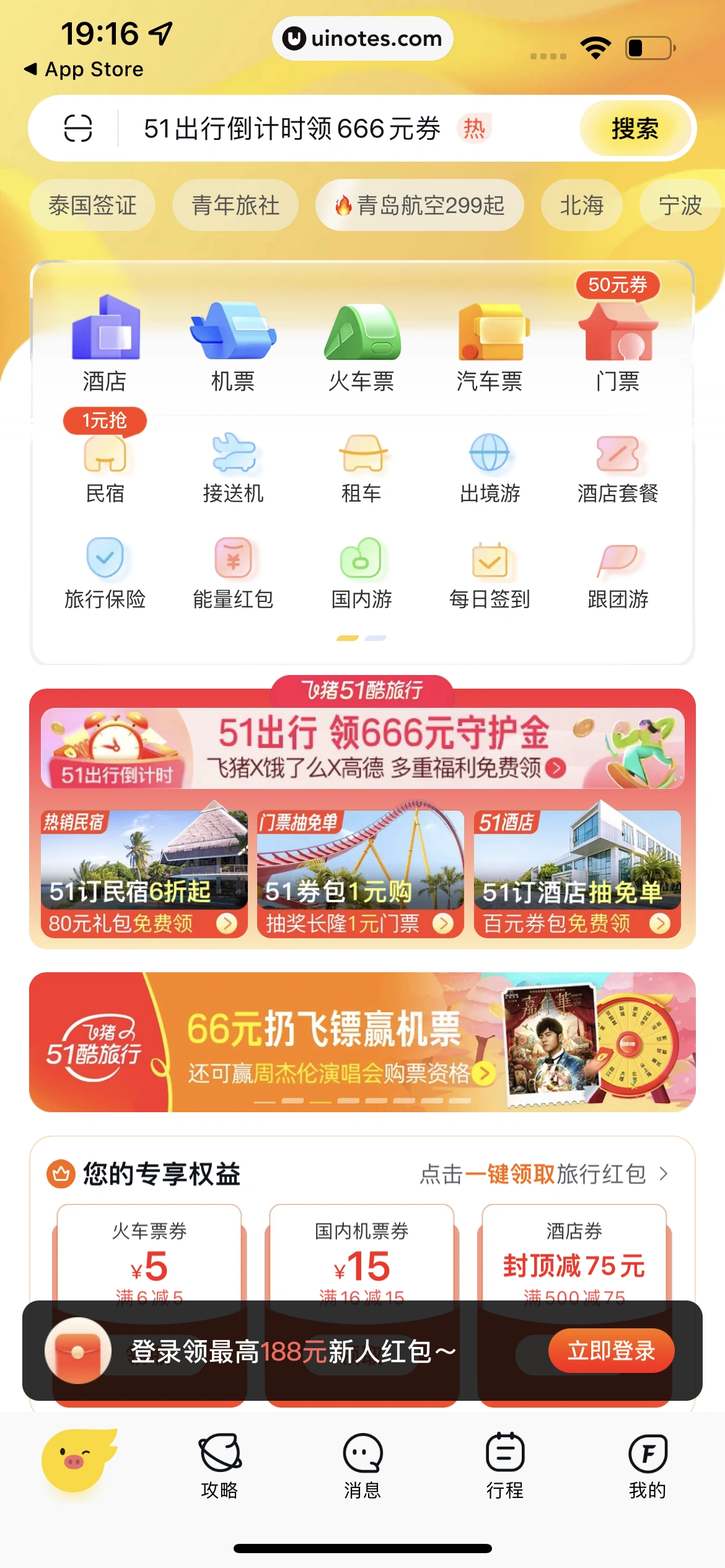Open 门票 with 50元券 badge

click(617, 344)
